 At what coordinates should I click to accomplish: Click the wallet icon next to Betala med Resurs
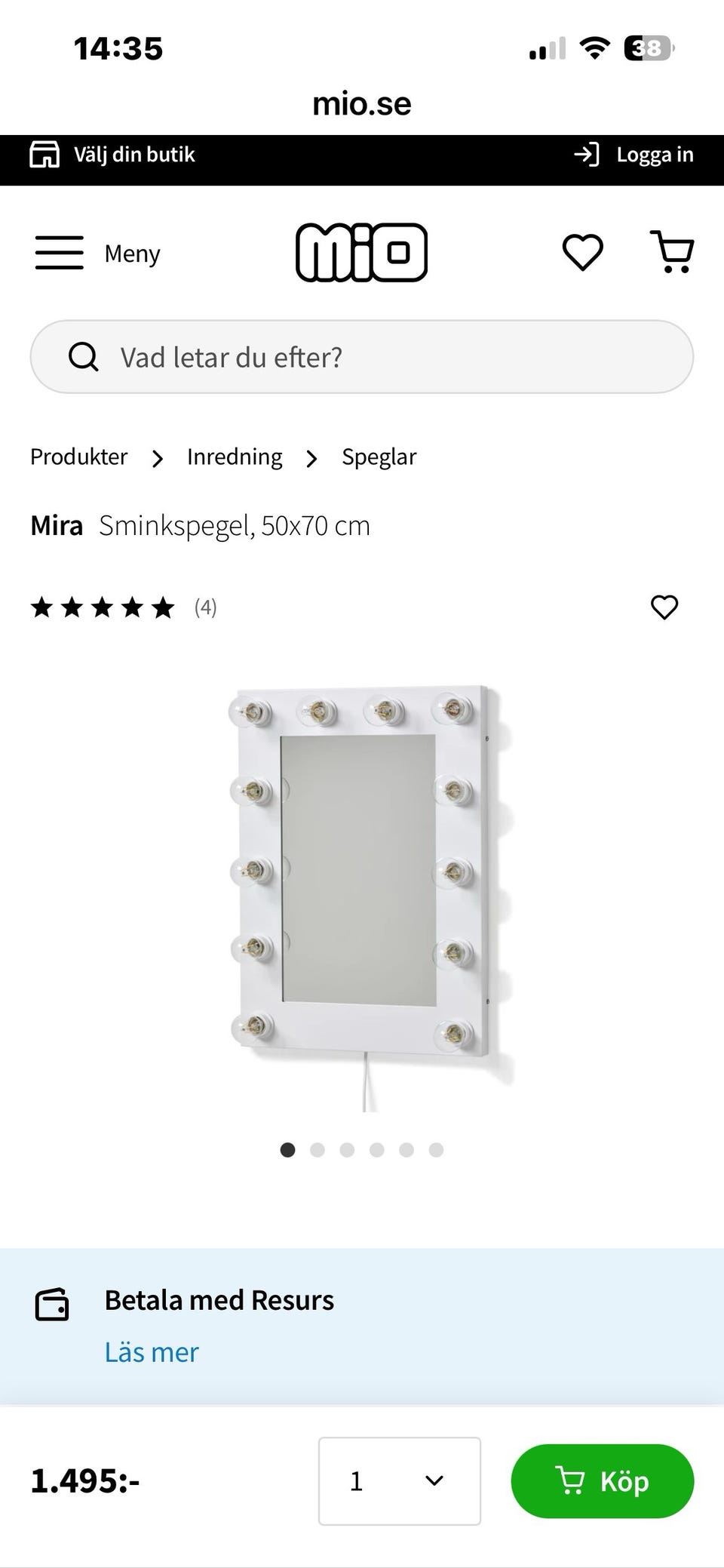[51, 1300]
